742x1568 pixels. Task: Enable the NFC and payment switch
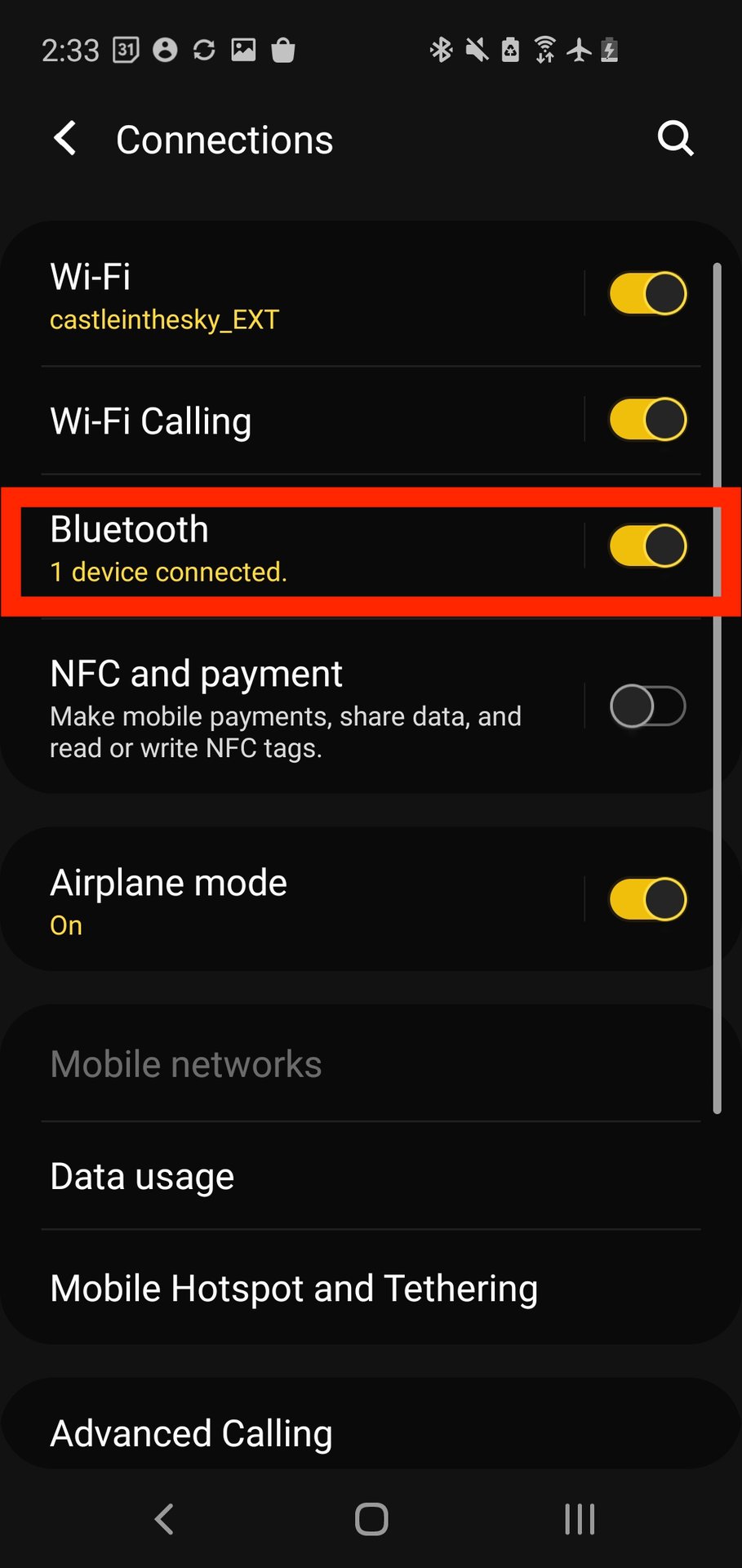(x=648, y=706)
